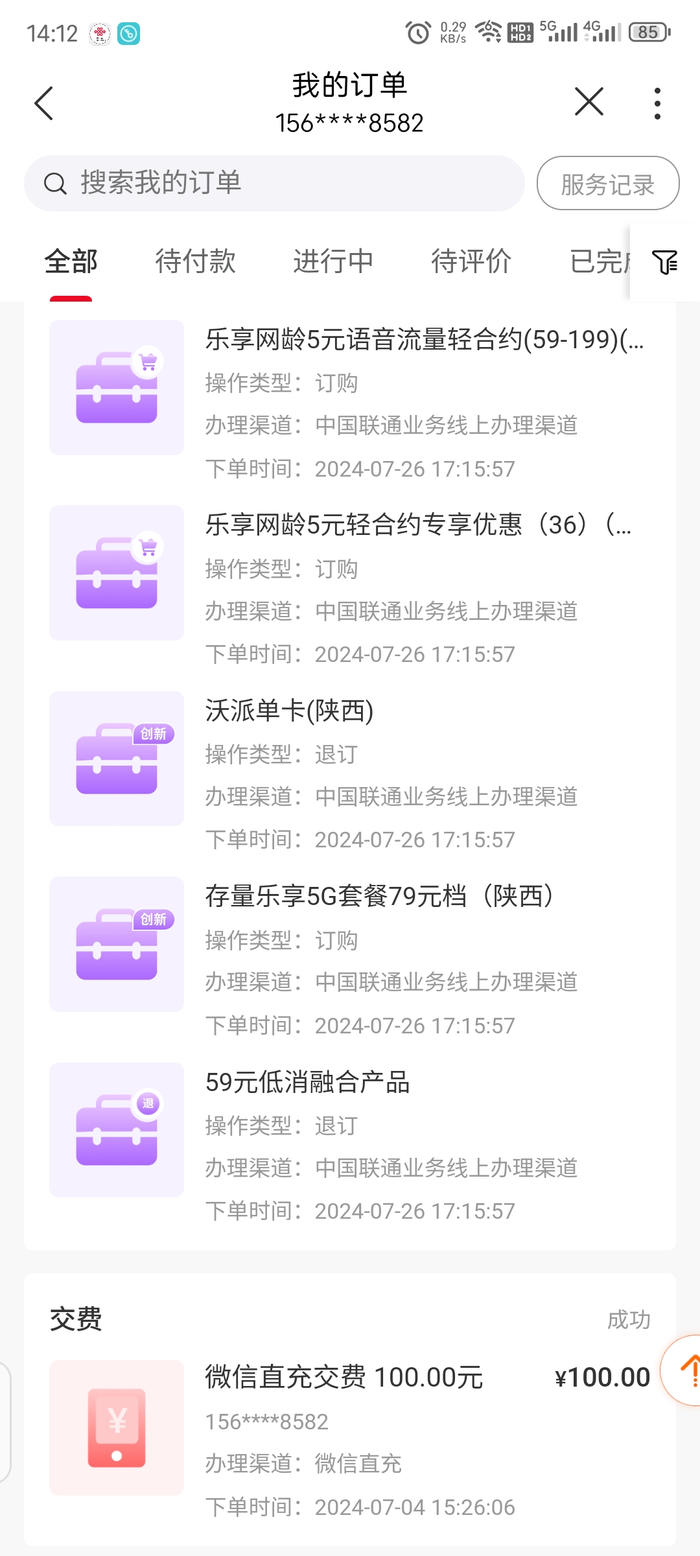Image resolution: width=700 pixels, height=1556 pixels.
Task: Switch to the 待付款 tab
Action: pyautogui.click(x=196, y=262)
